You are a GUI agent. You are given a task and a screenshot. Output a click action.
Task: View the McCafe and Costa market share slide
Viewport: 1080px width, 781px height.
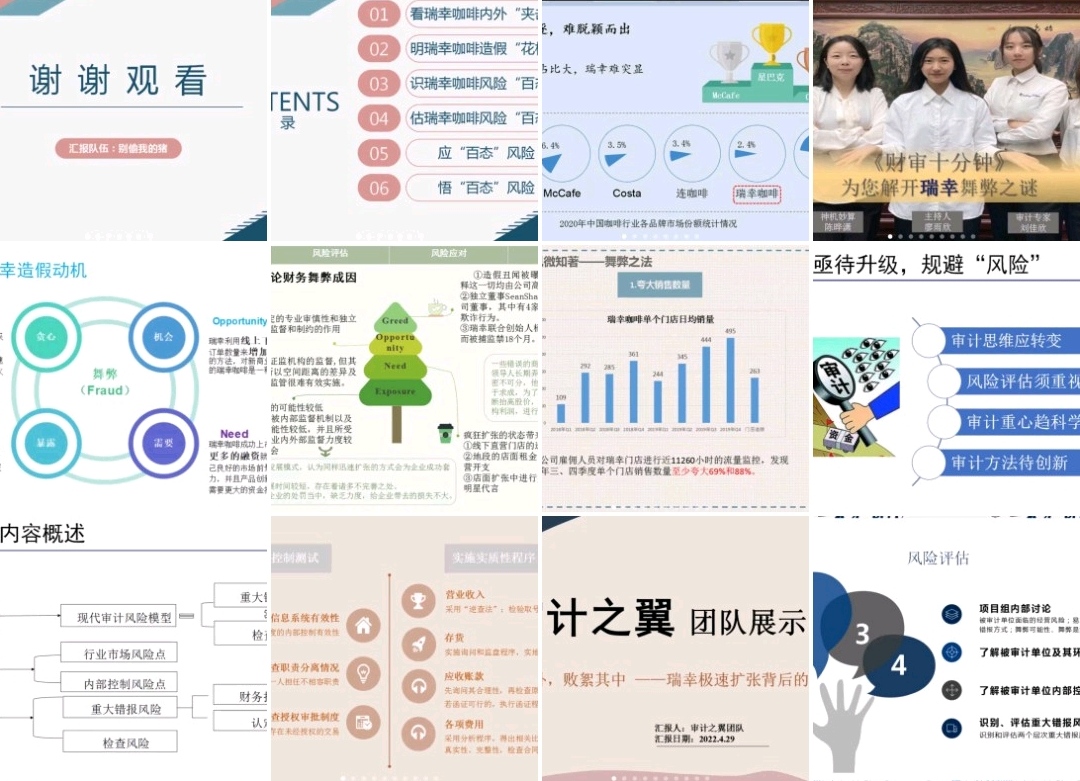675,120
